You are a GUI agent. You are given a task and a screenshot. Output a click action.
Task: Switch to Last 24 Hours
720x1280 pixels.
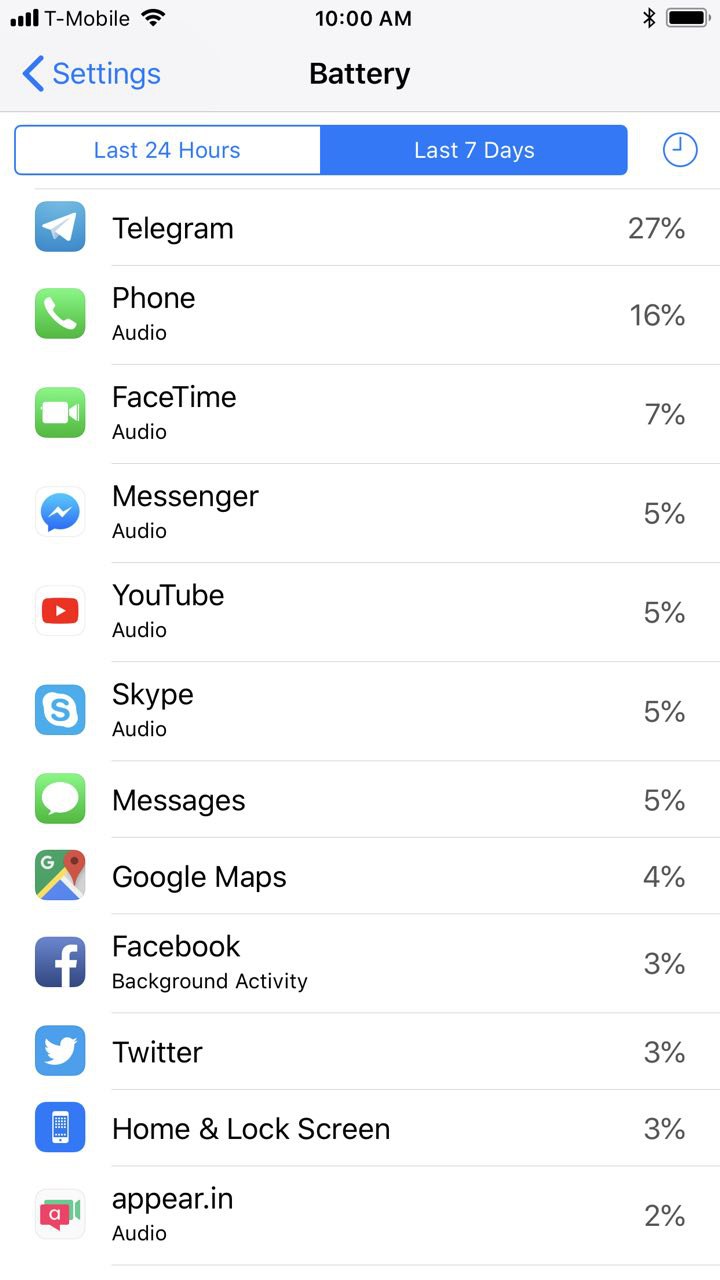(167, 150)
